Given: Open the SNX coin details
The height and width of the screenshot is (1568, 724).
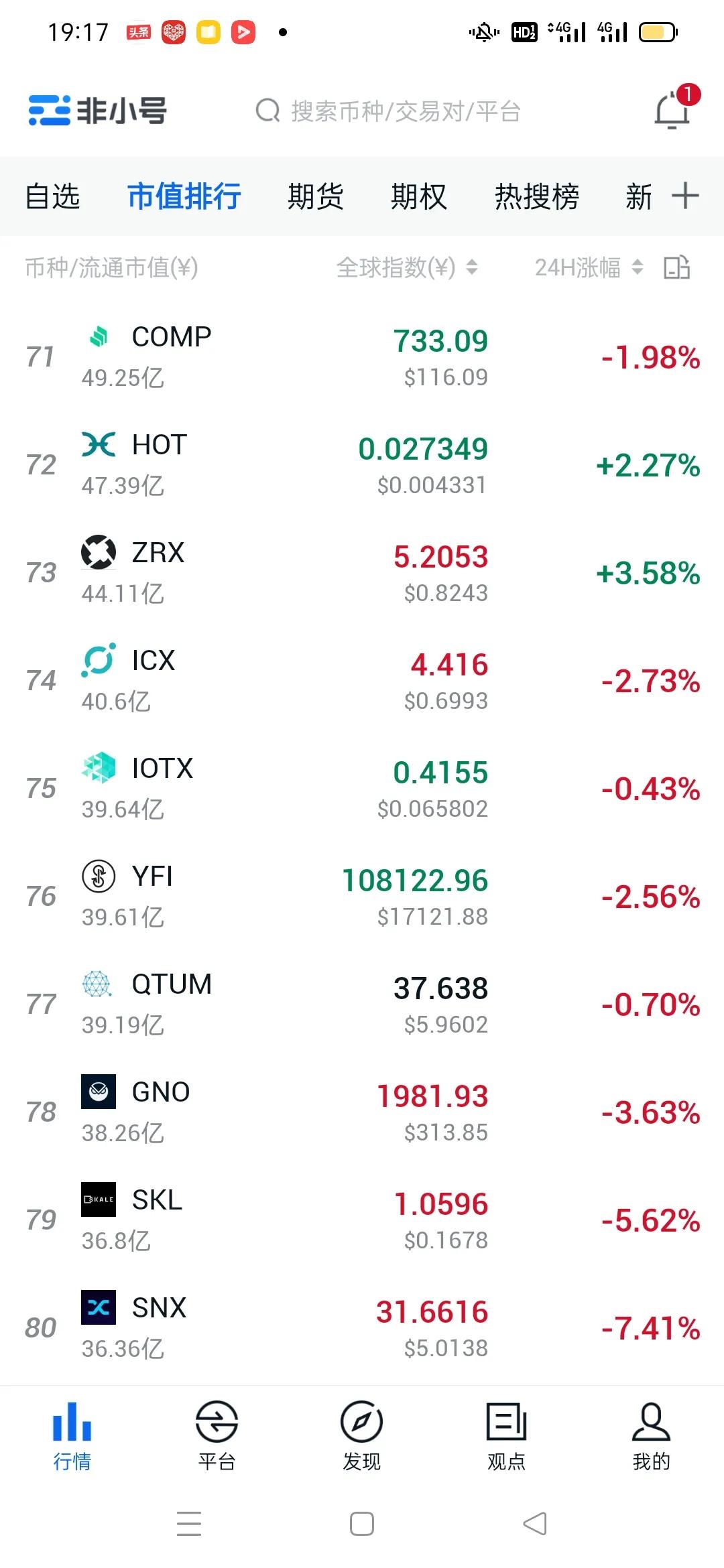Looking at the screenshot, I should pos(362,1328).
